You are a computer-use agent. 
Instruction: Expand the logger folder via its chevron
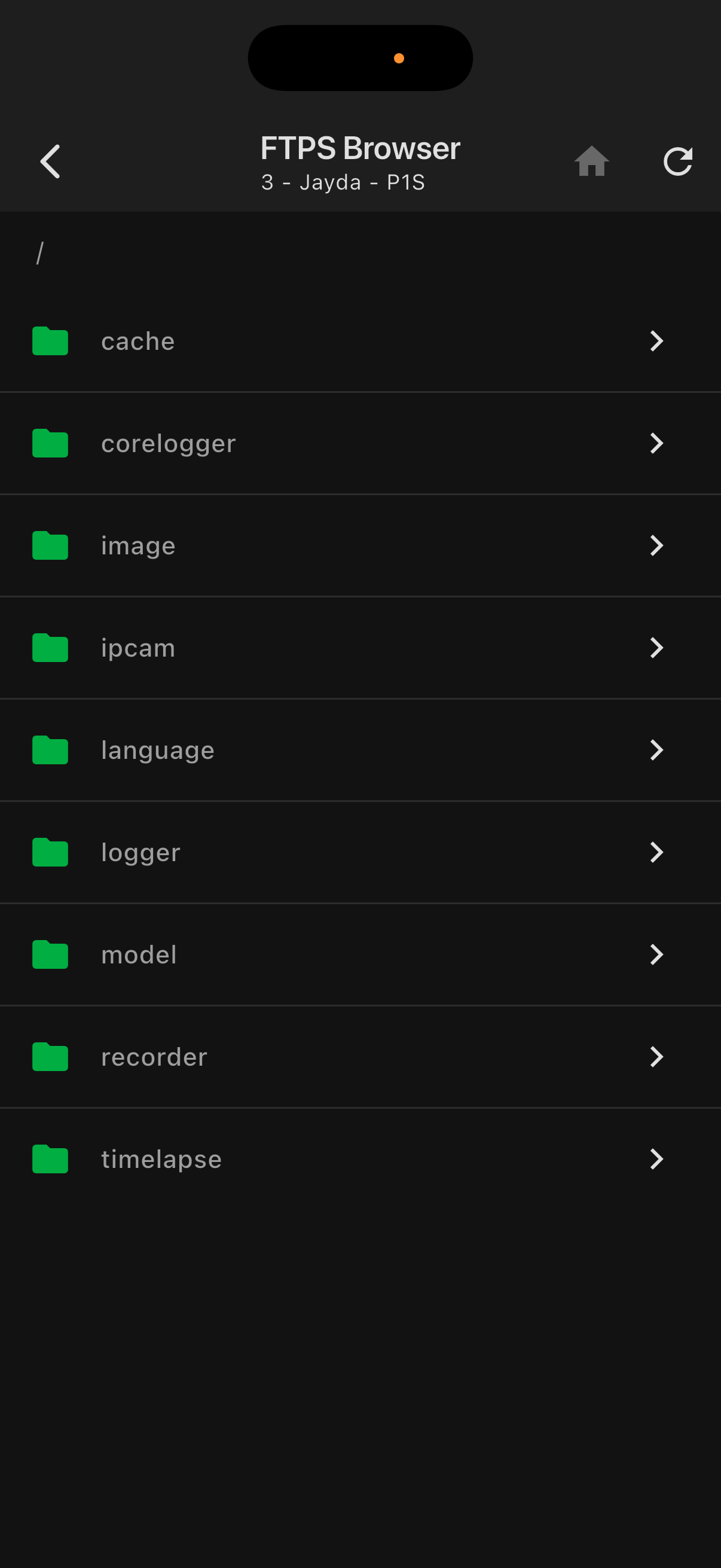(x=657, y=852)
